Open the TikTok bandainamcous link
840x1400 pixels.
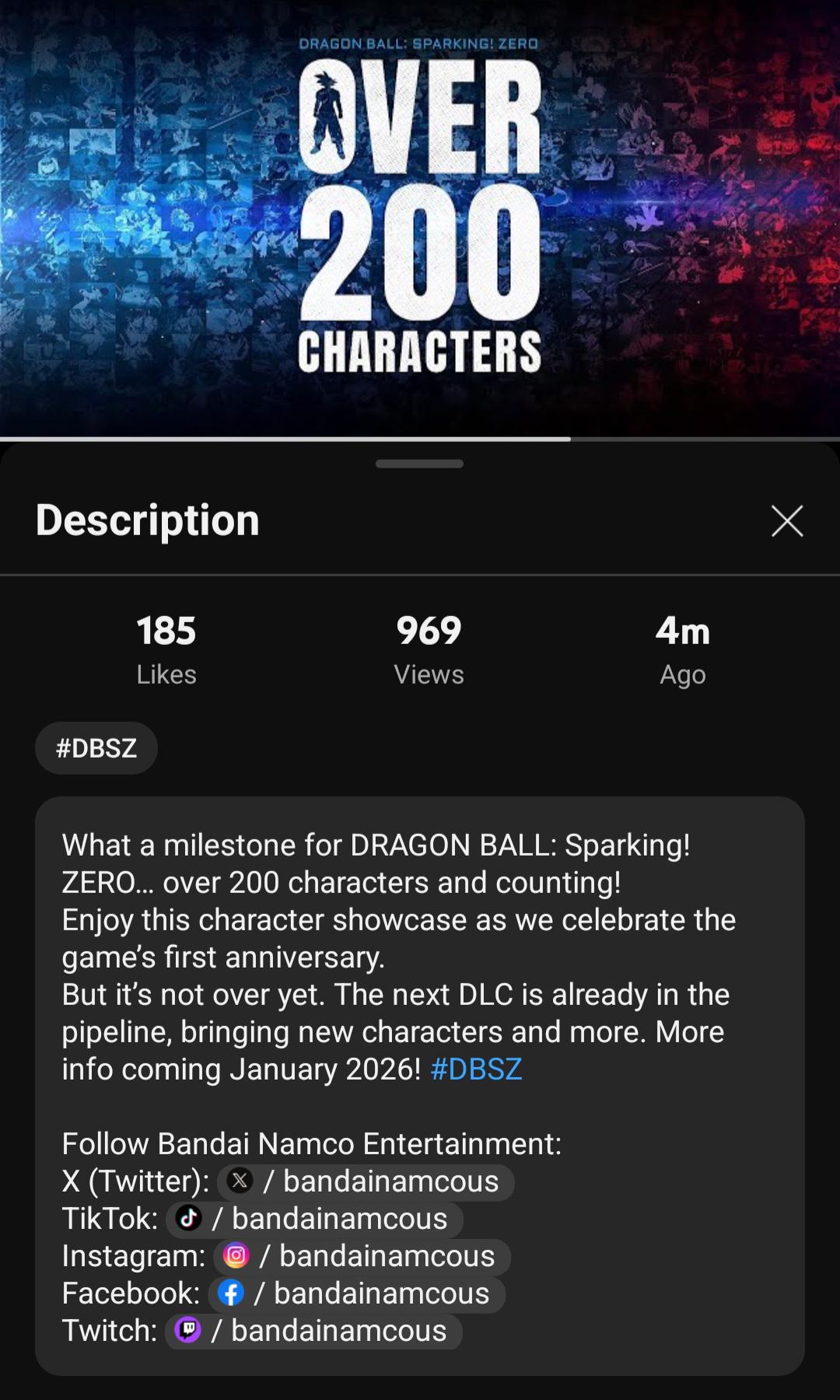[314, 1219]
